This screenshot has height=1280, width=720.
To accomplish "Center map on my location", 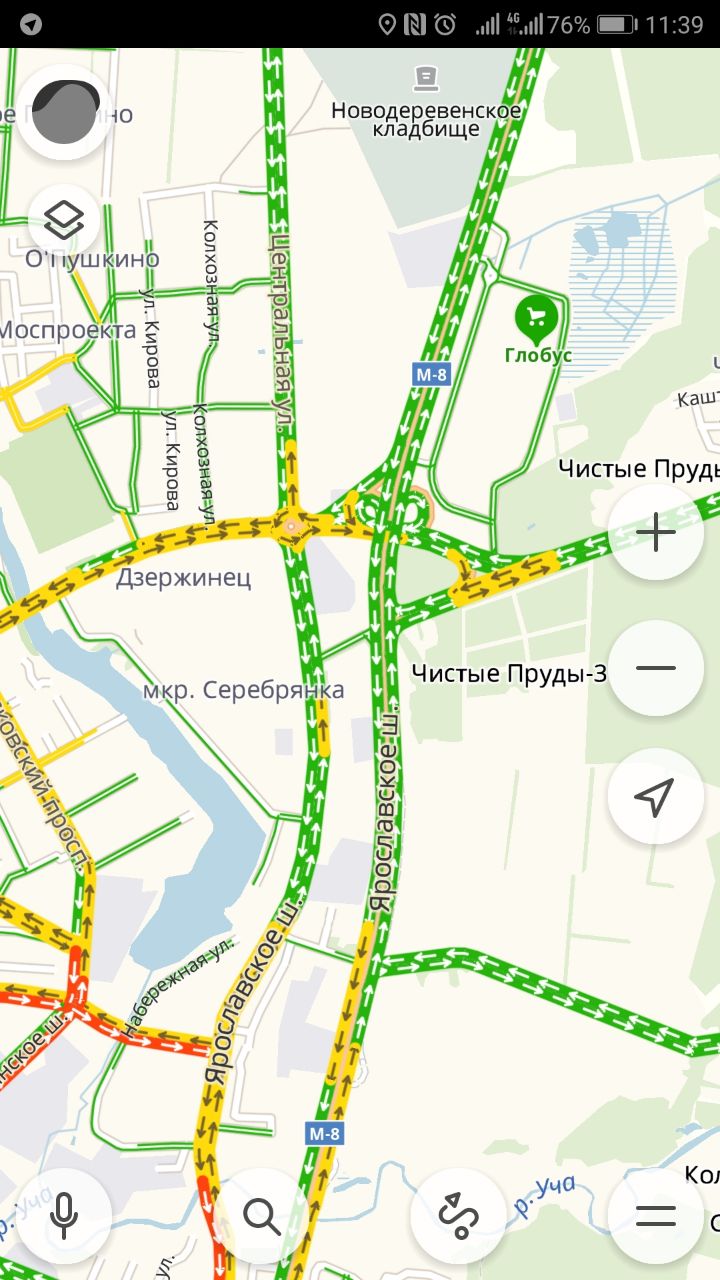I will click(656, 797).
